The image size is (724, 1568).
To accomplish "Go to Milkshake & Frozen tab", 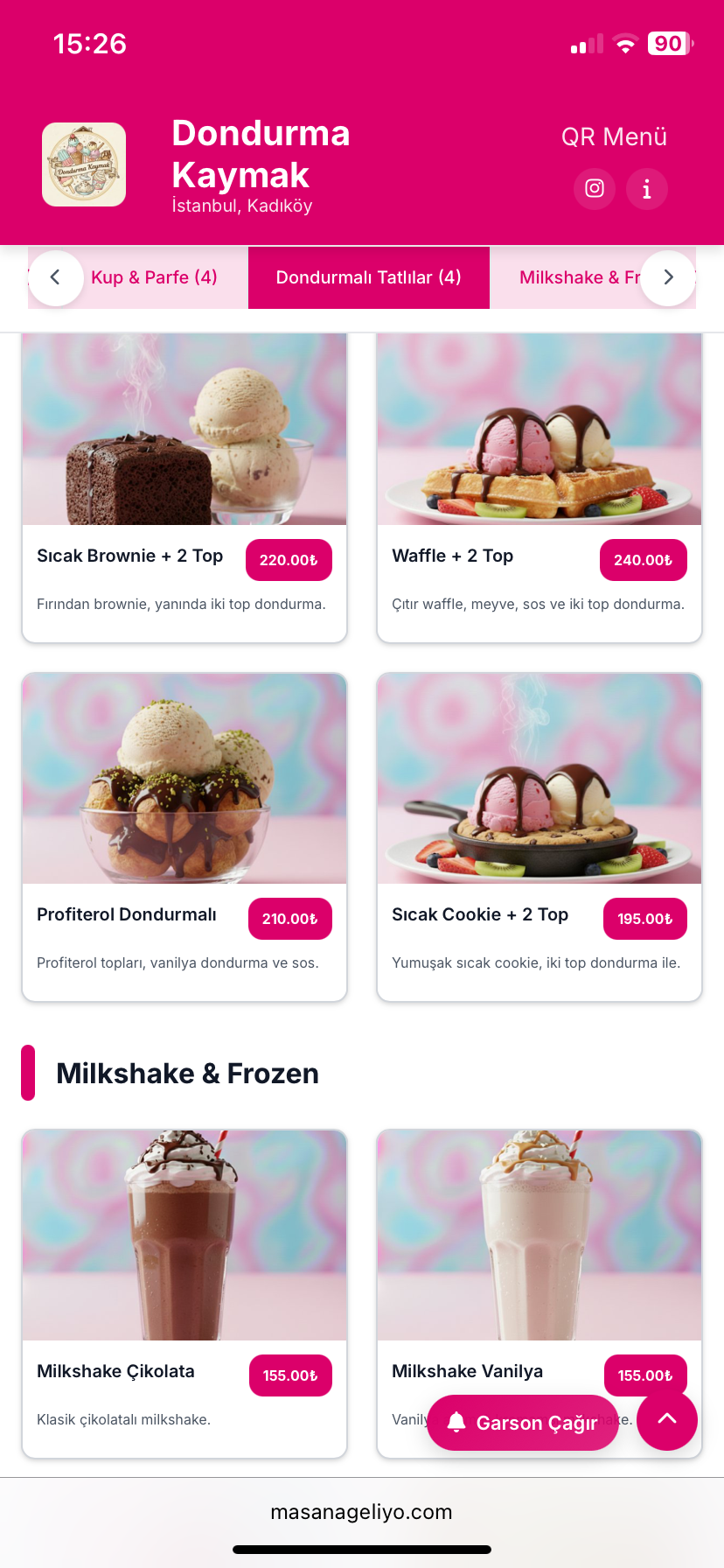I will [579, 277].
